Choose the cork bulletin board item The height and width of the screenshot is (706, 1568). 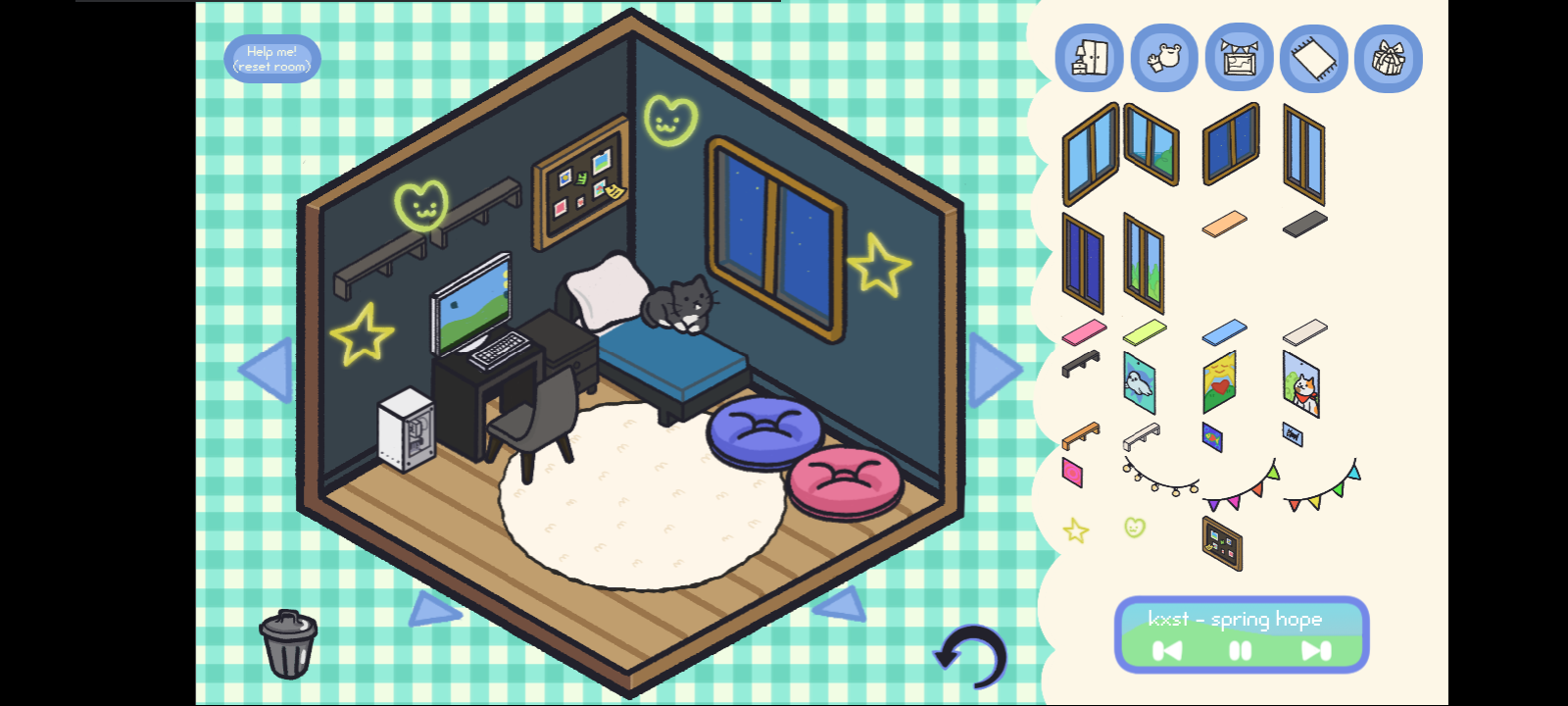[x=1222, y=542]
